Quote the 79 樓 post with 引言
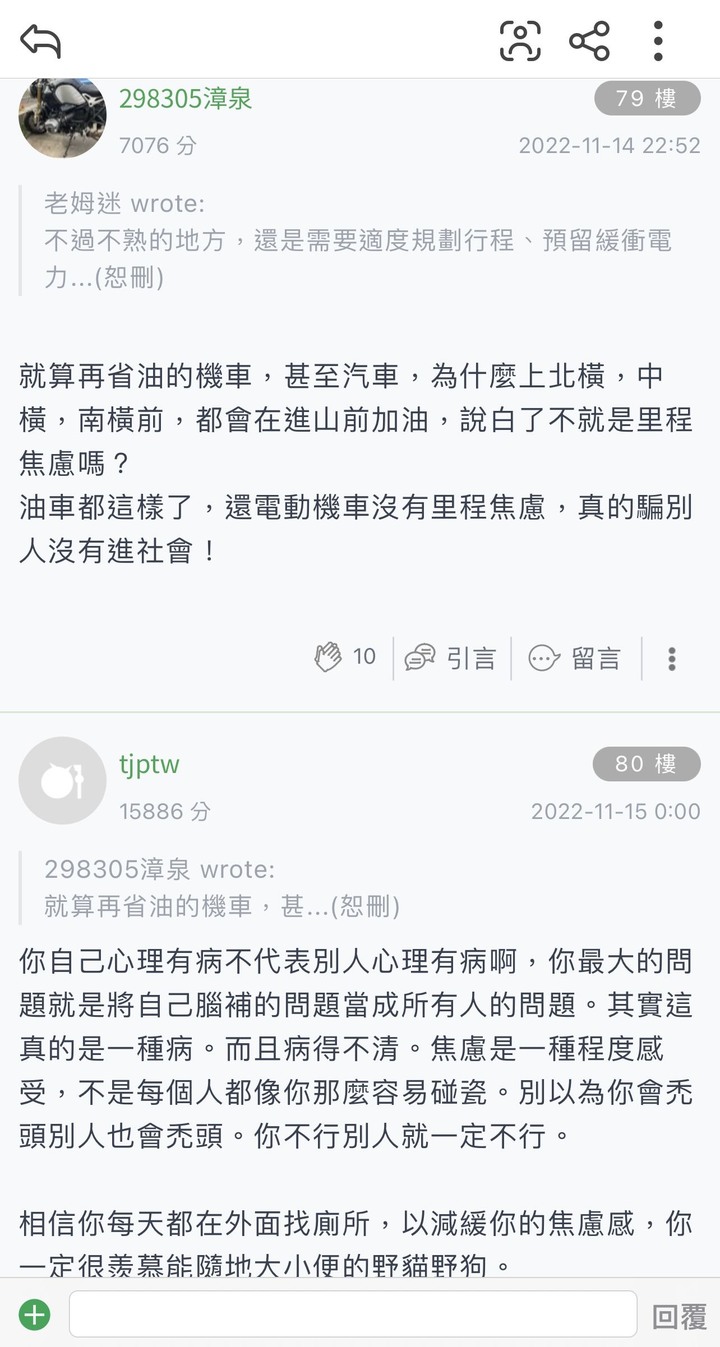The width and height of the screenshot is (720, 1347). 451,657
